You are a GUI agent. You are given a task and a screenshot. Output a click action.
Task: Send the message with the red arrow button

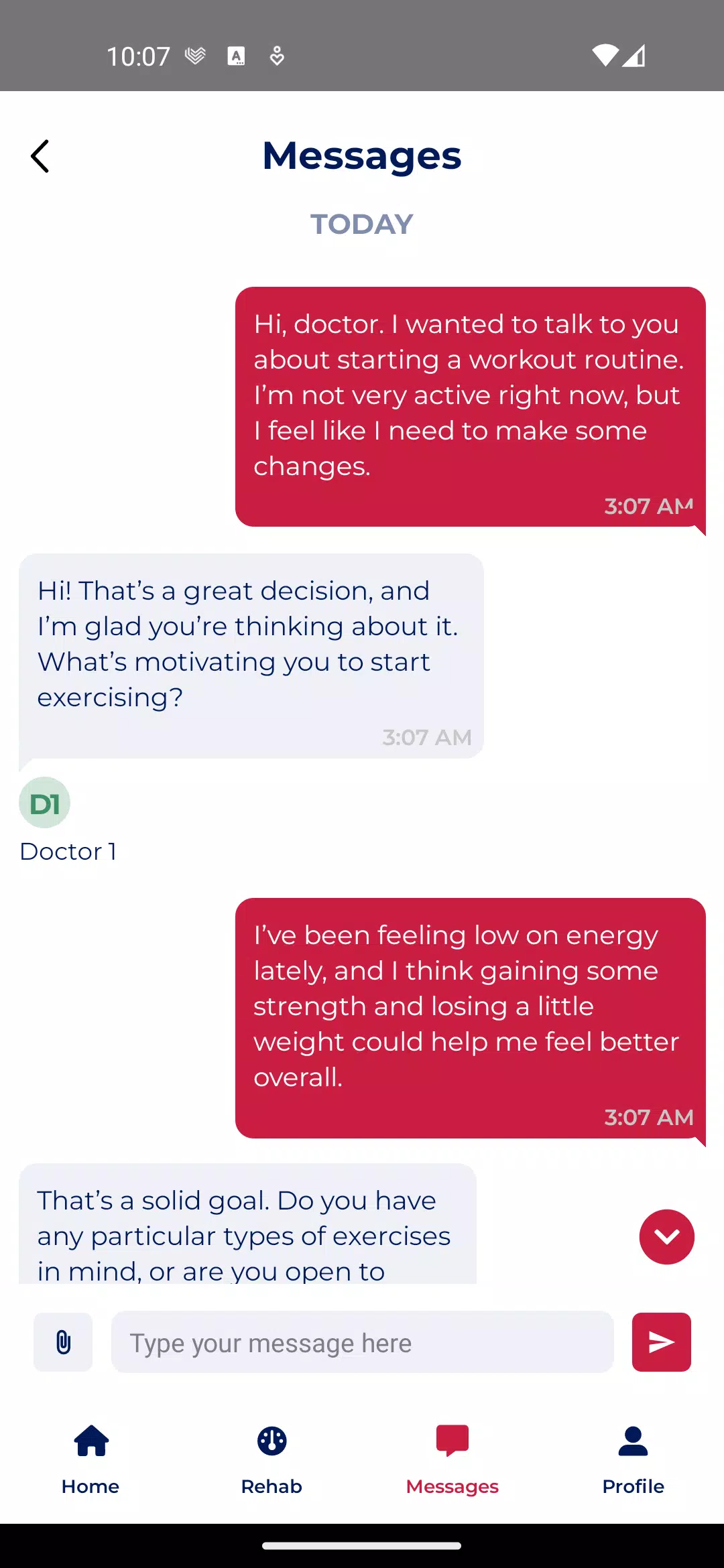coord(662,1342)
